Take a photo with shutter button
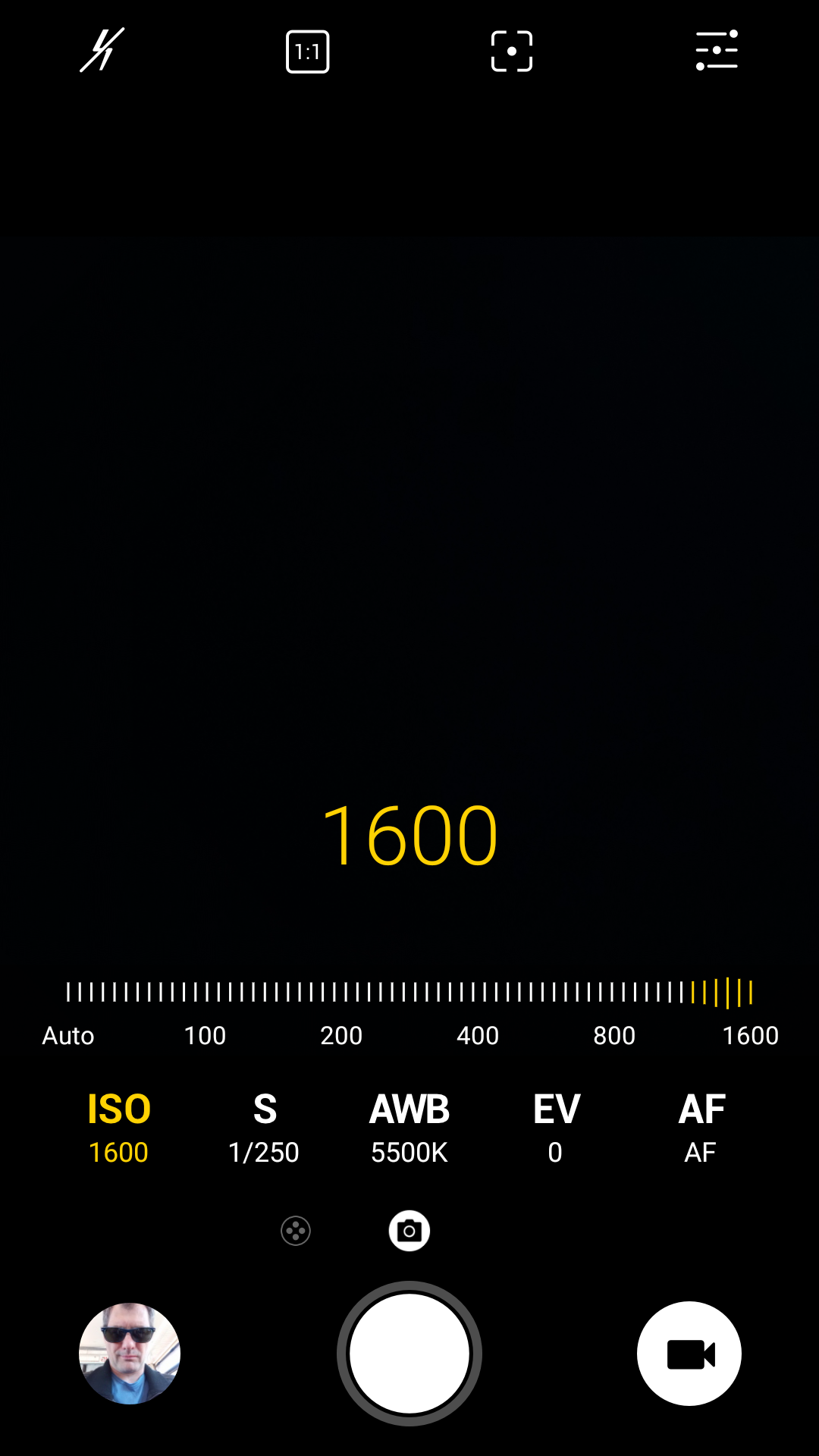 coord(409,1354)
